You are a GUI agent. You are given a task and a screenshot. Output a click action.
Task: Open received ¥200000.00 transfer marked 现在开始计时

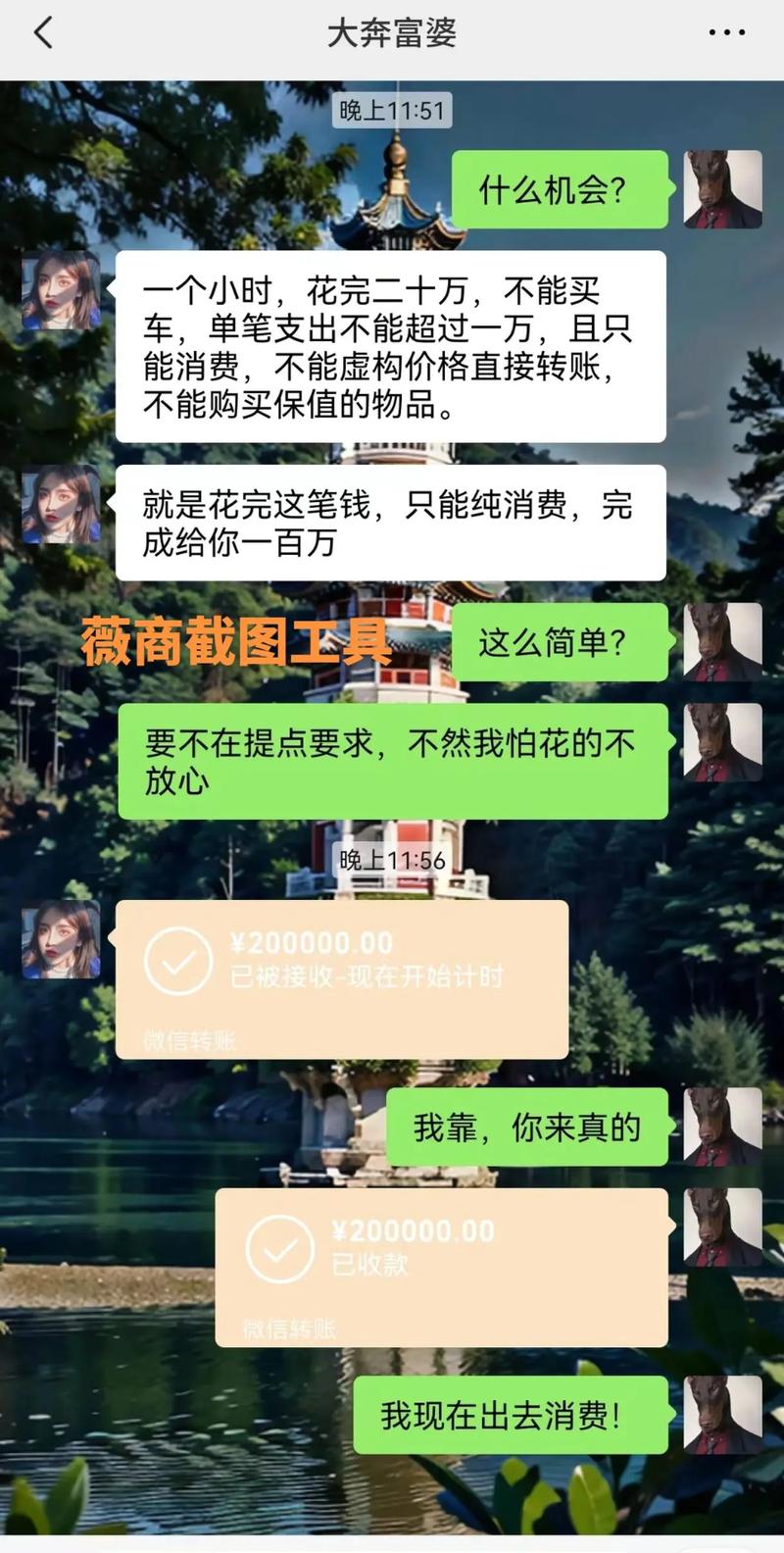[341, 978]
